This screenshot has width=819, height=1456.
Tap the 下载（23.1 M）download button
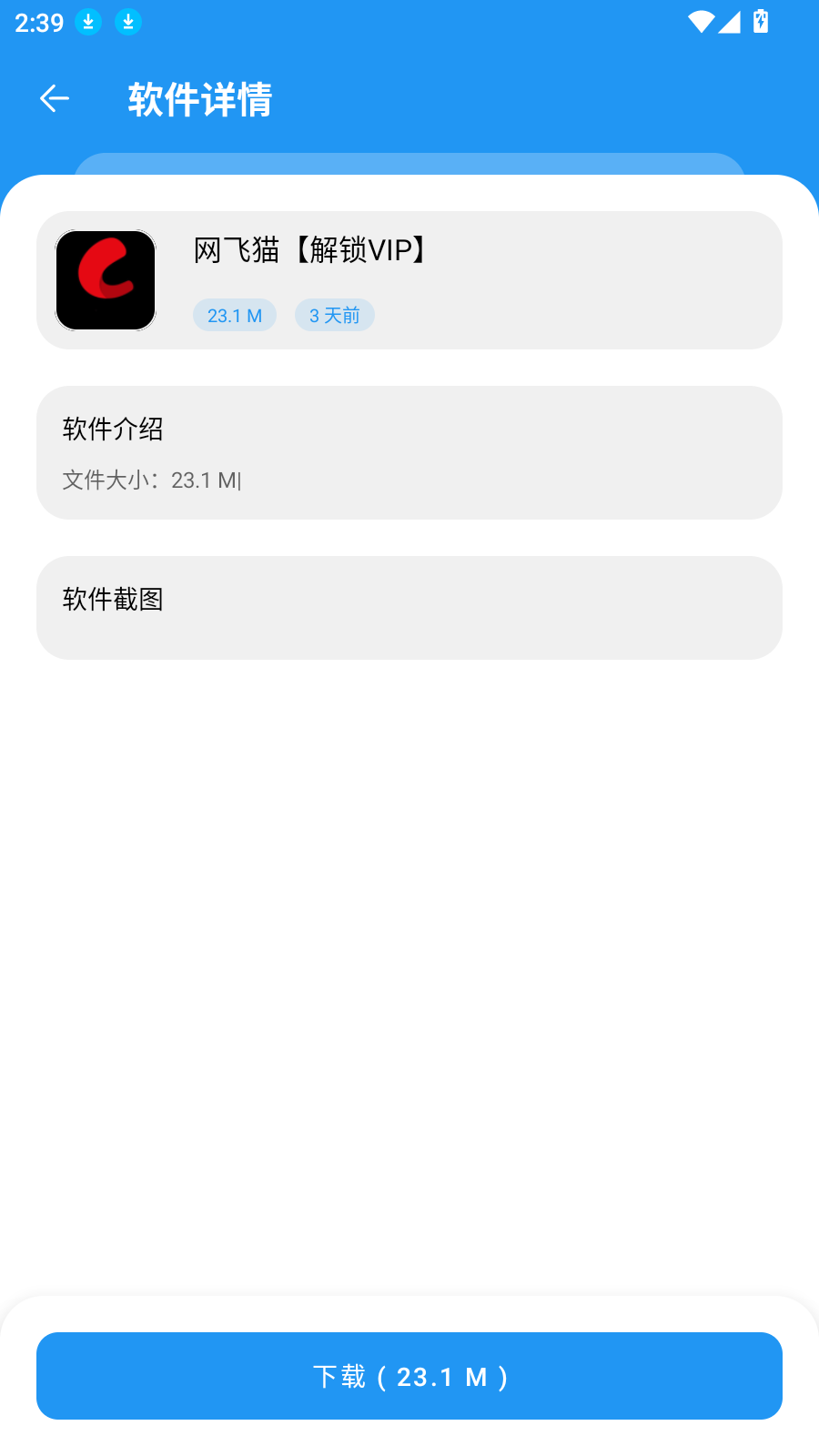click(409, 1376)
